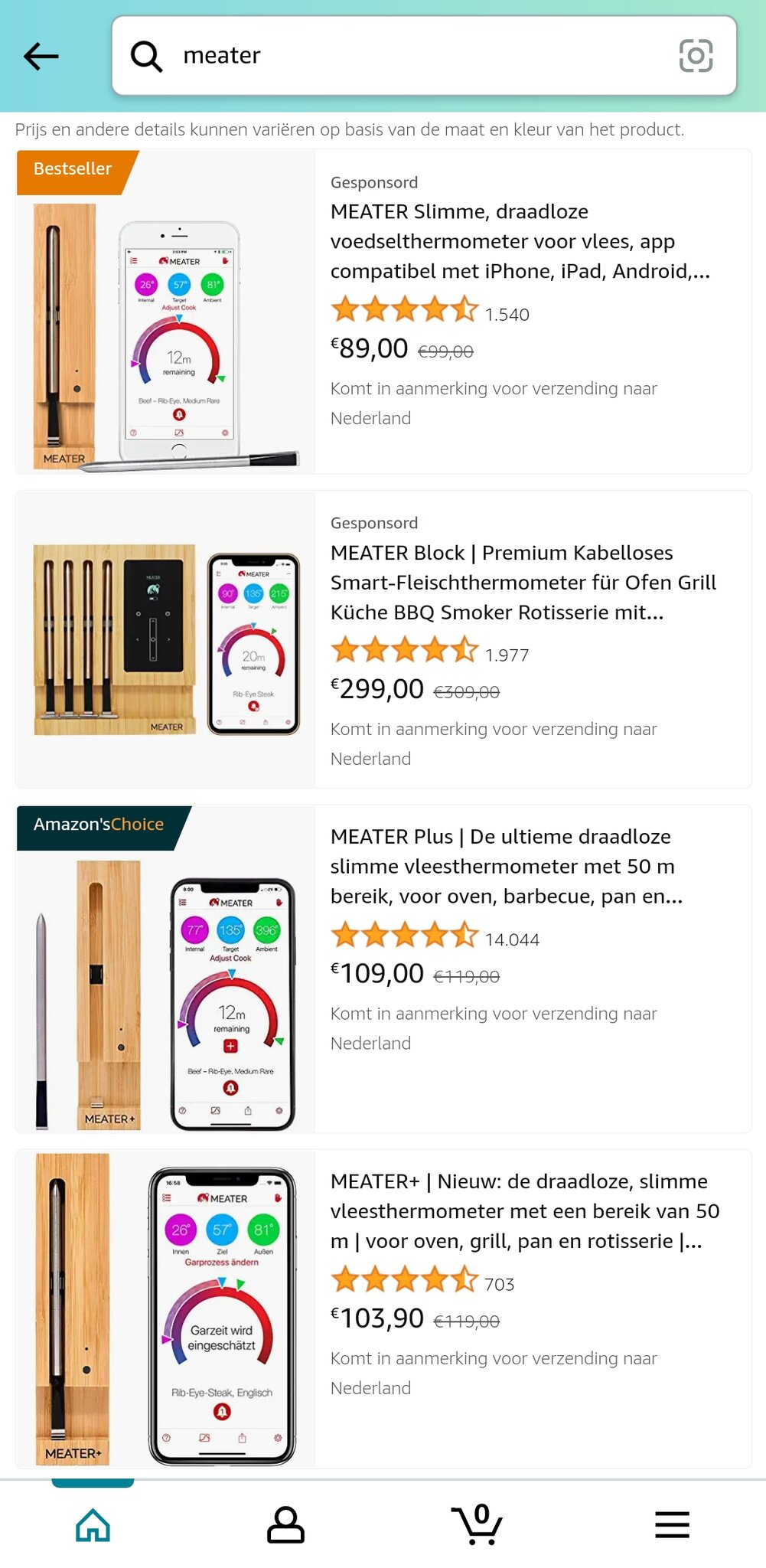View the MEATER Plus Amazon's Choice product
Screen dimensions: 766x1568
(506, 866)
